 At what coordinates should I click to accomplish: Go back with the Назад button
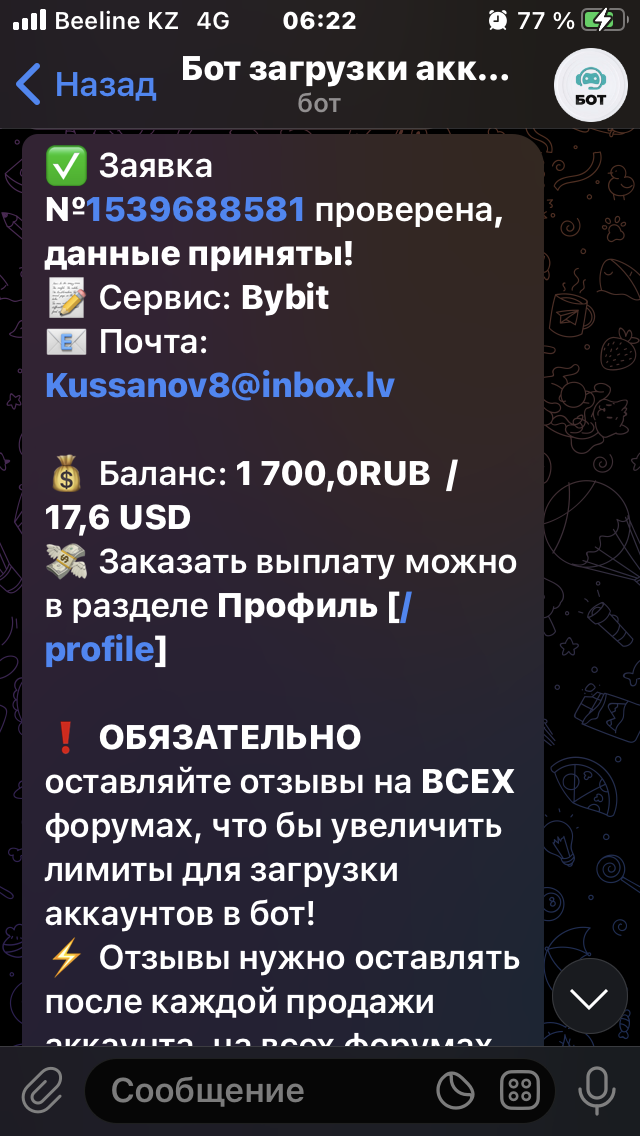point(87,84)
